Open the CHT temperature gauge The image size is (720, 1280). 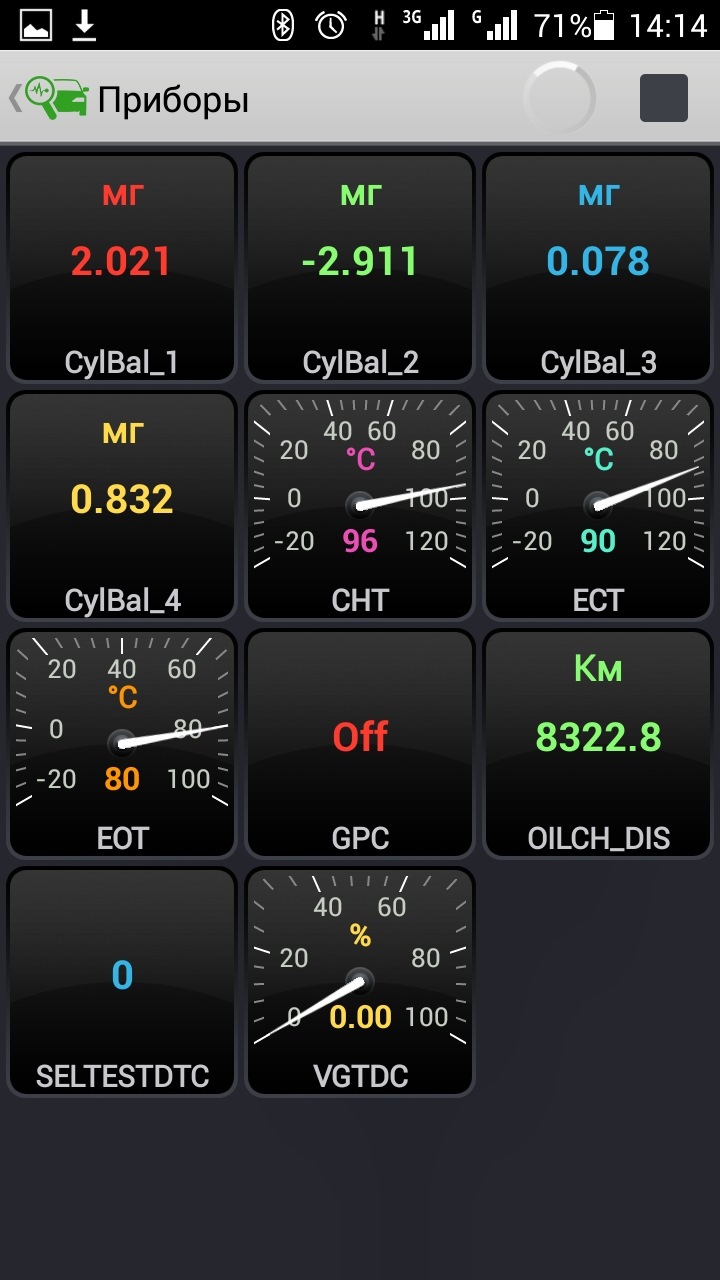pyautogui.click(x=360, y=505)
